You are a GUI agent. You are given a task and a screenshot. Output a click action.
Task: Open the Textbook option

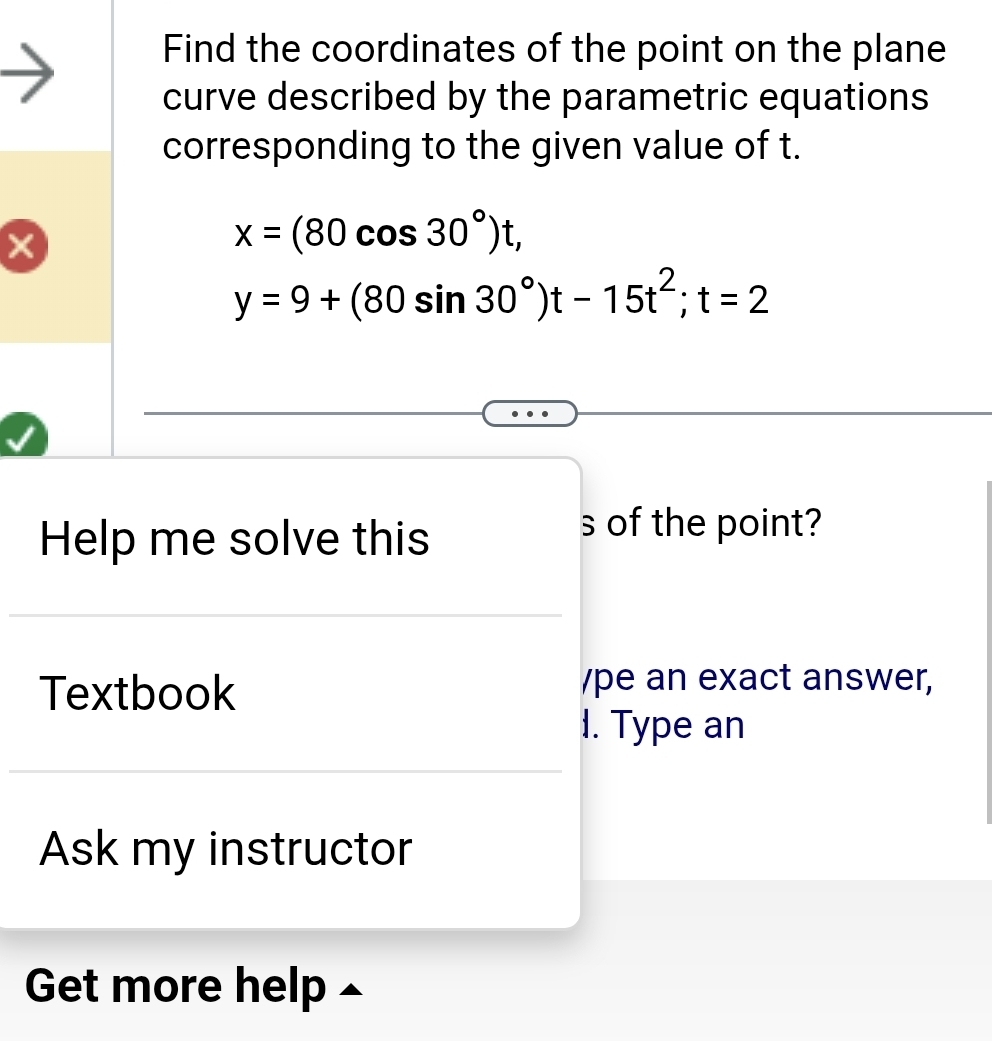(x=138, y=693)
